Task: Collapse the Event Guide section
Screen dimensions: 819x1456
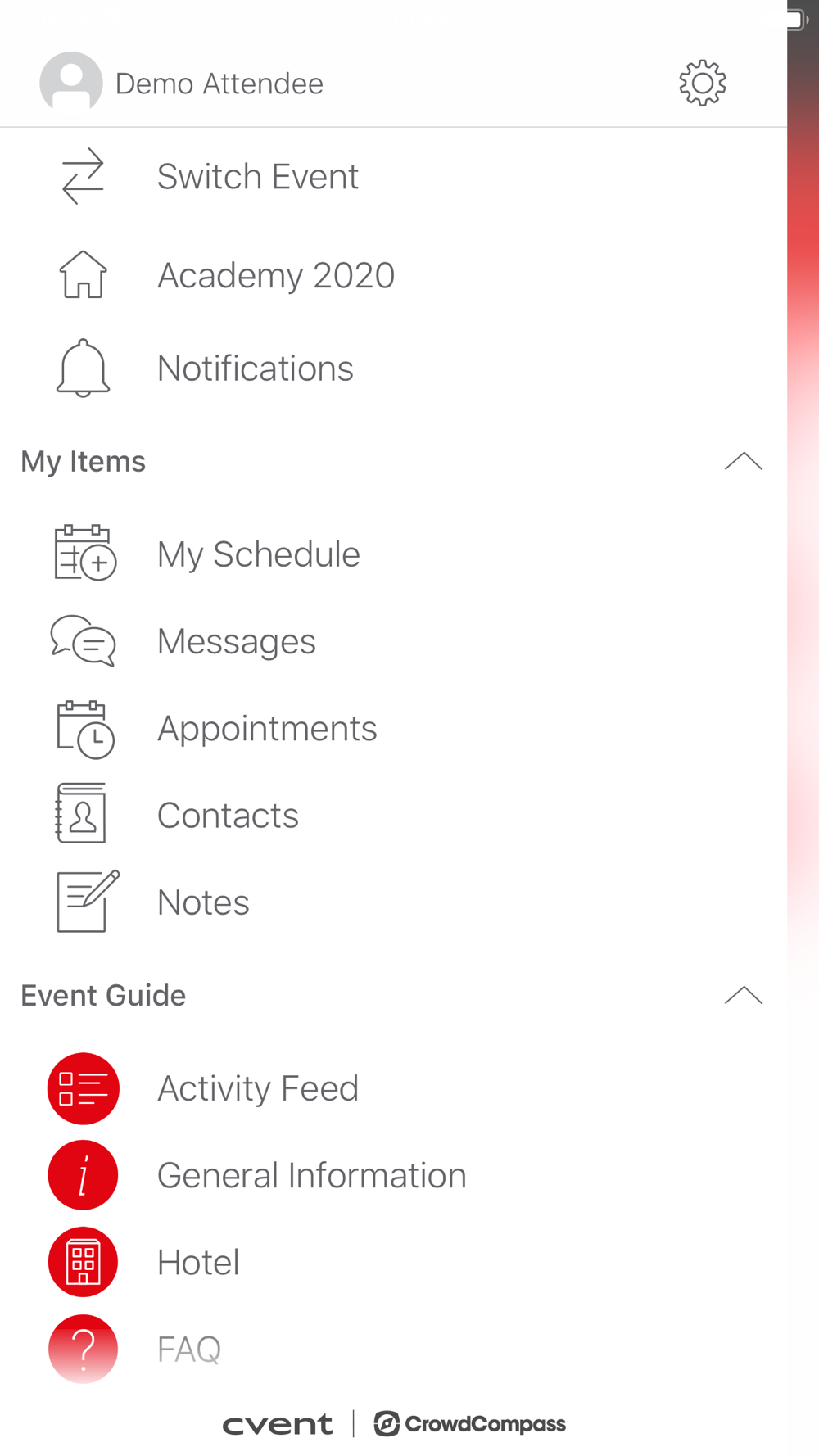Action: [x=743, y=996]
